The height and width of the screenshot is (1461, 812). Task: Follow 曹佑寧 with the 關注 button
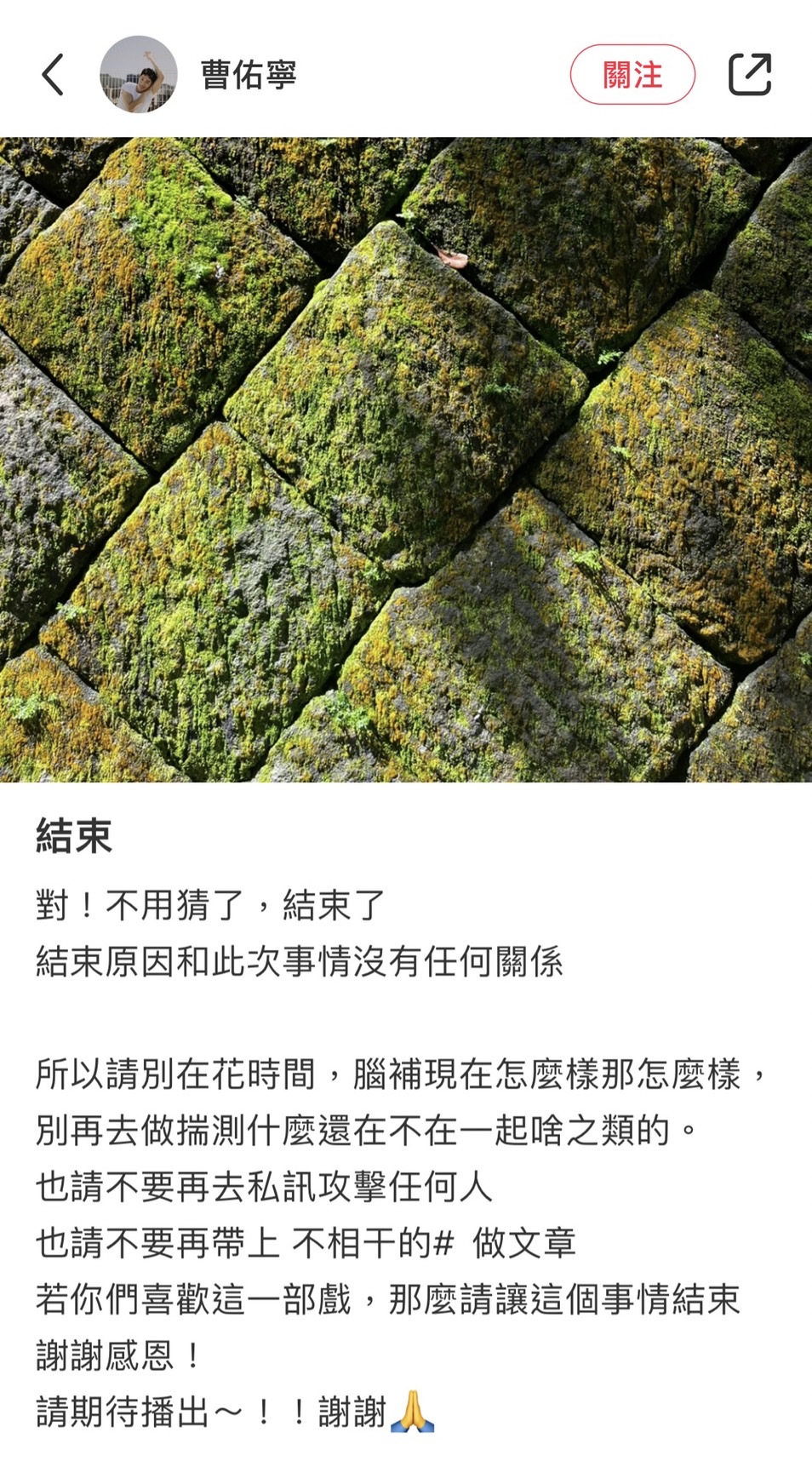(x=632, y=75)
